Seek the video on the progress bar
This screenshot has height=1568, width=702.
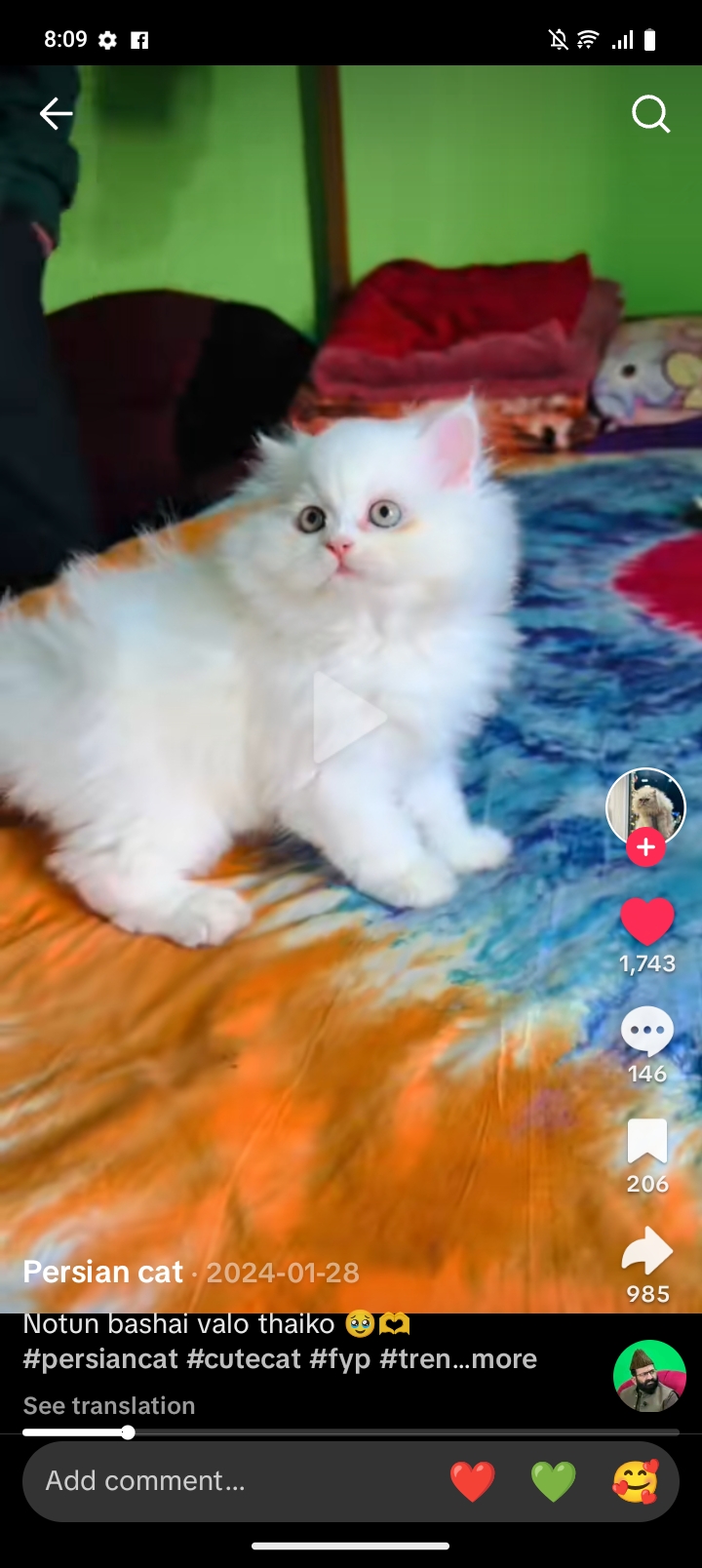(x=351, y=1432)
